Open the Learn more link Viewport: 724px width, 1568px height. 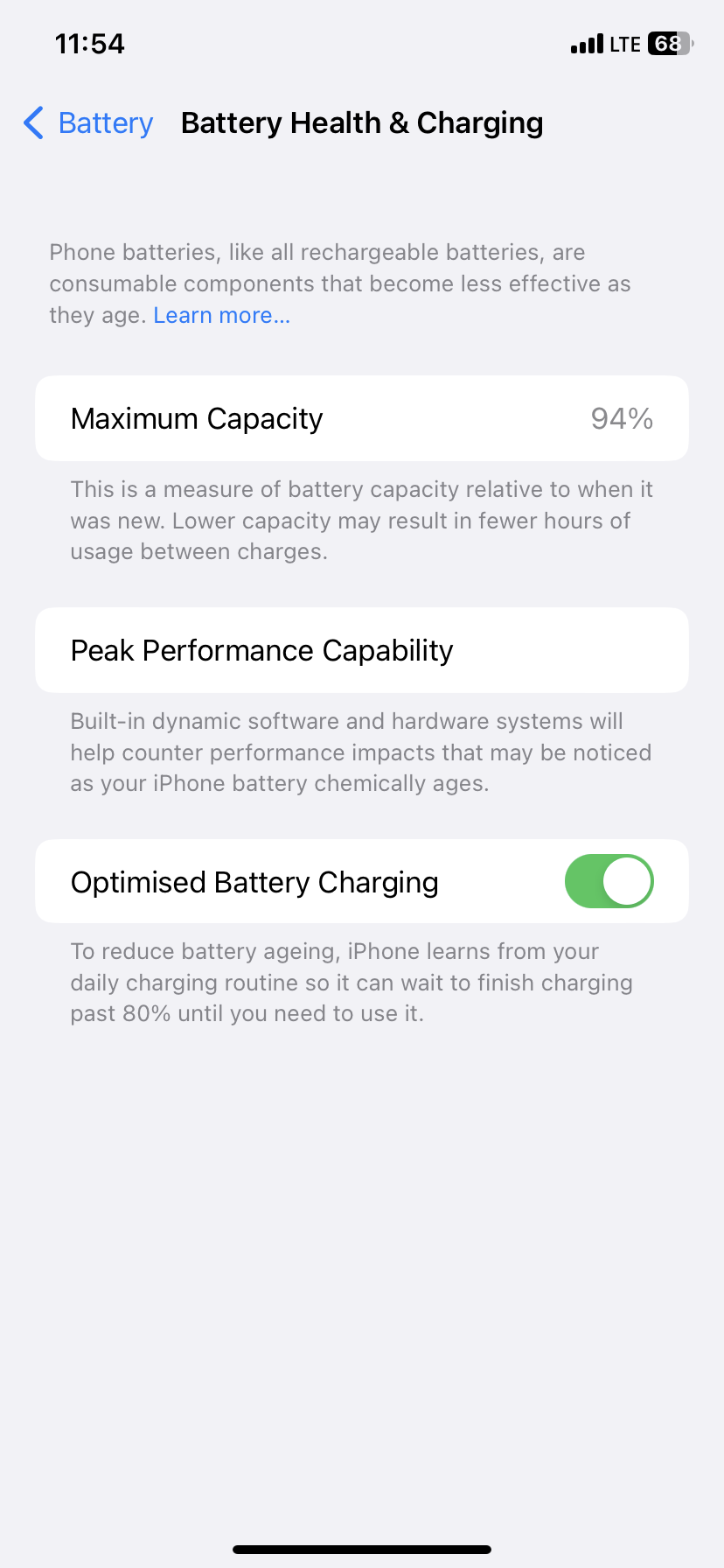[221, 314]
